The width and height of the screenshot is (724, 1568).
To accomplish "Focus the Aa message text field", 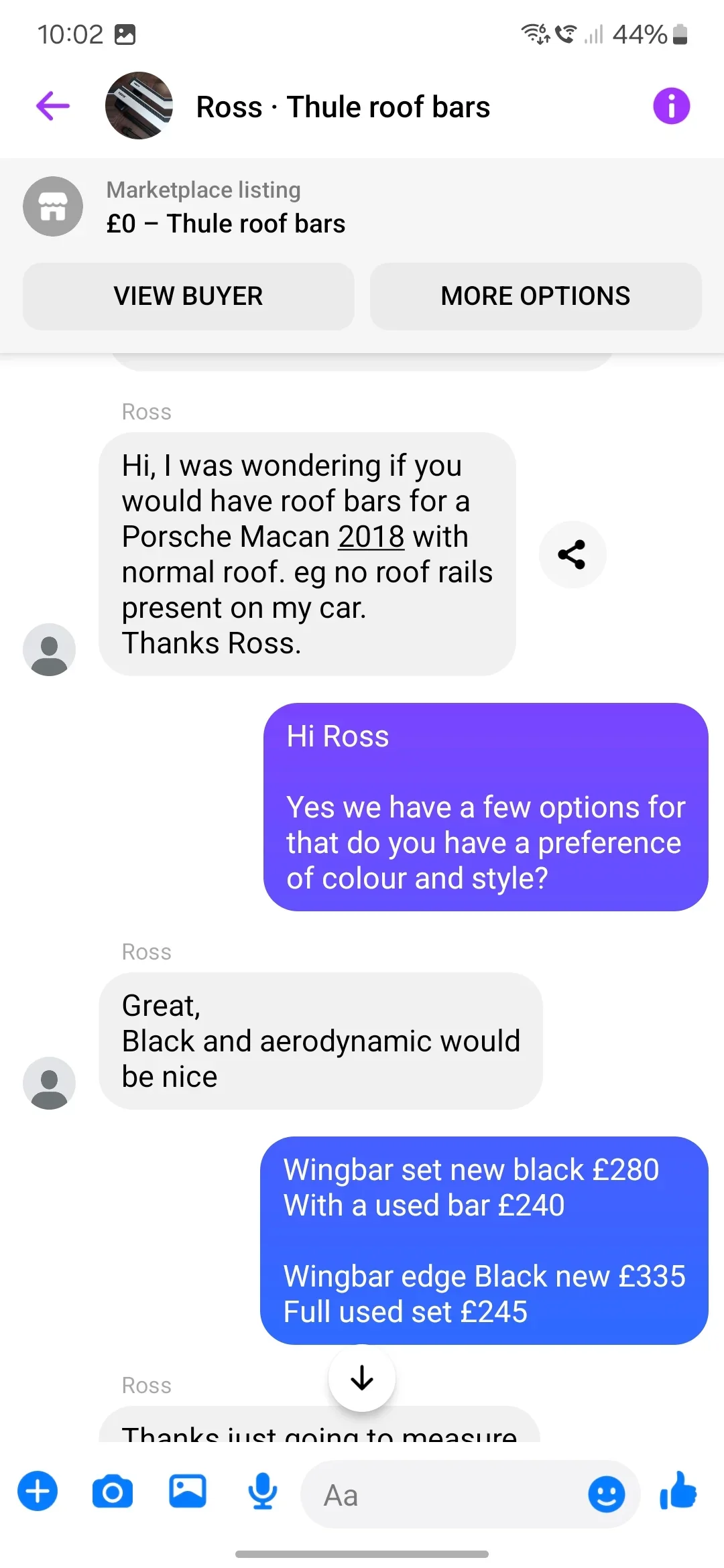I will pyautogui.click(x=442, y=1495).
